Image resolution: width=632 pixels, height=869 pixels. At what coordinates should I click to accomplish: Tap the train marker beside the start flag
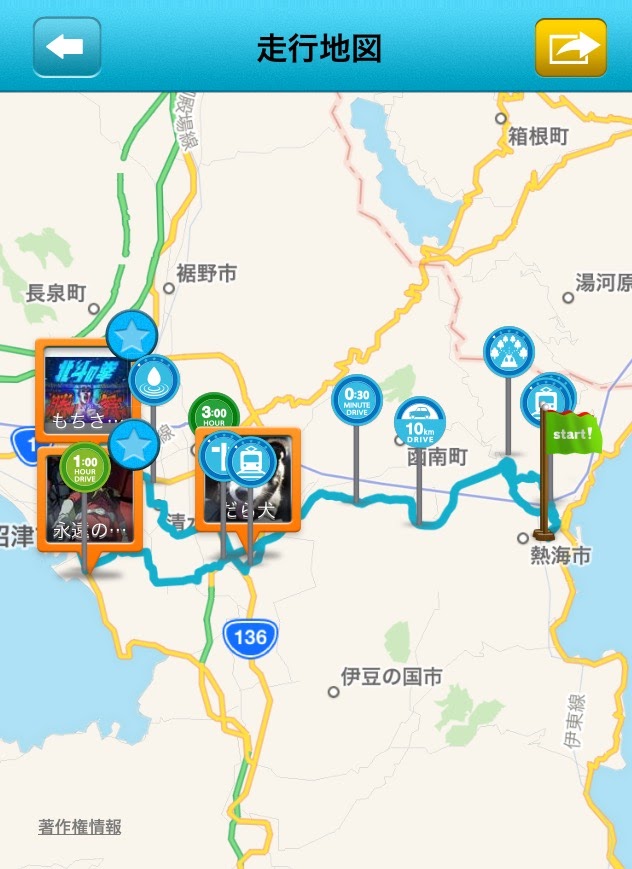tap(547, 396)
